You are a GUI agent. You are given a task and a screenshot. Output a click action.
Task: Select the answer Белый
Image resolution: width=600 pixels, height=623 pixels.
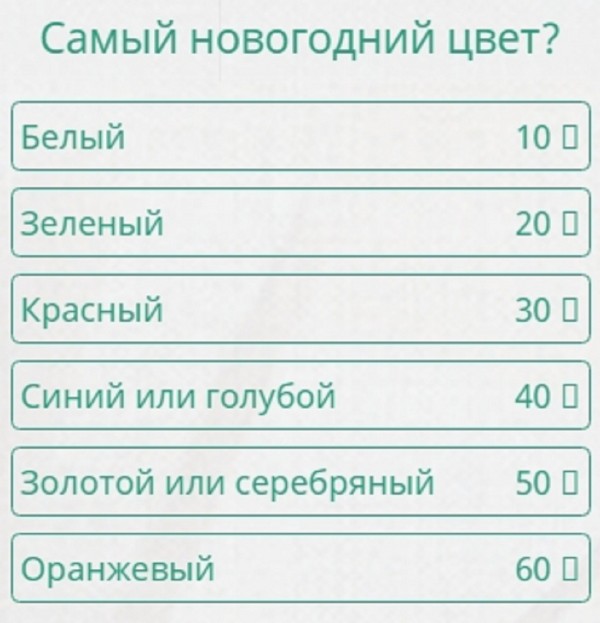(300, 137)
